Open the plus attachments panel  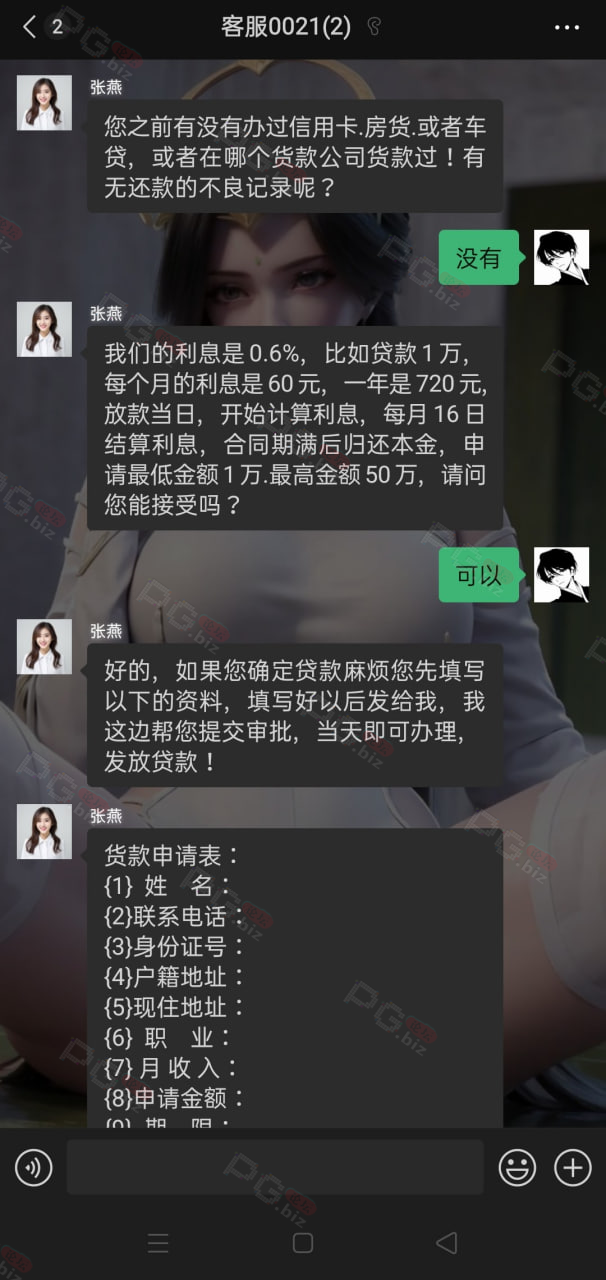[x=573, y=1167]
